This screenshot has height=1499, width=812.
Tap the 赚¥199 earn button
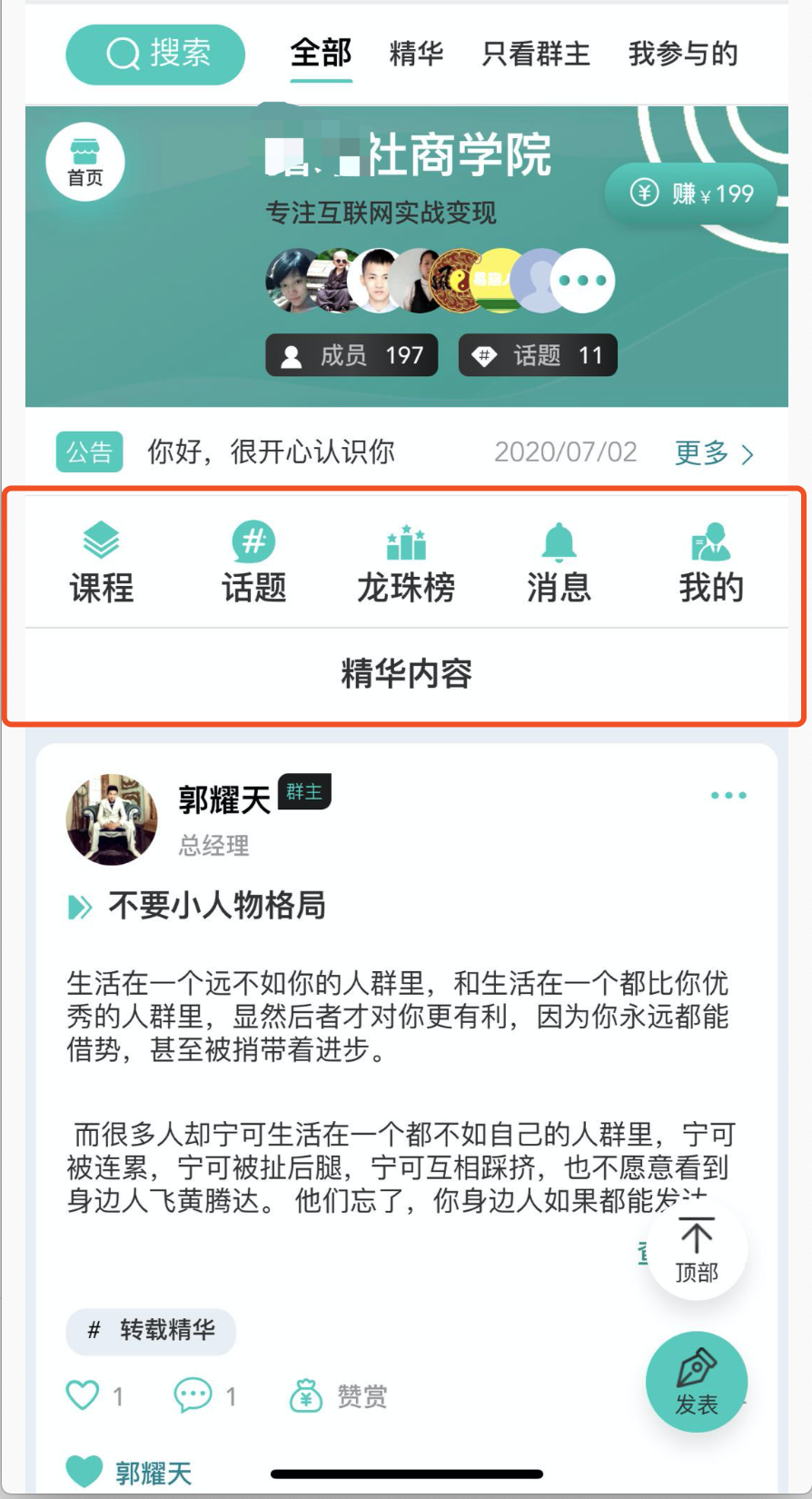(693, 194)
